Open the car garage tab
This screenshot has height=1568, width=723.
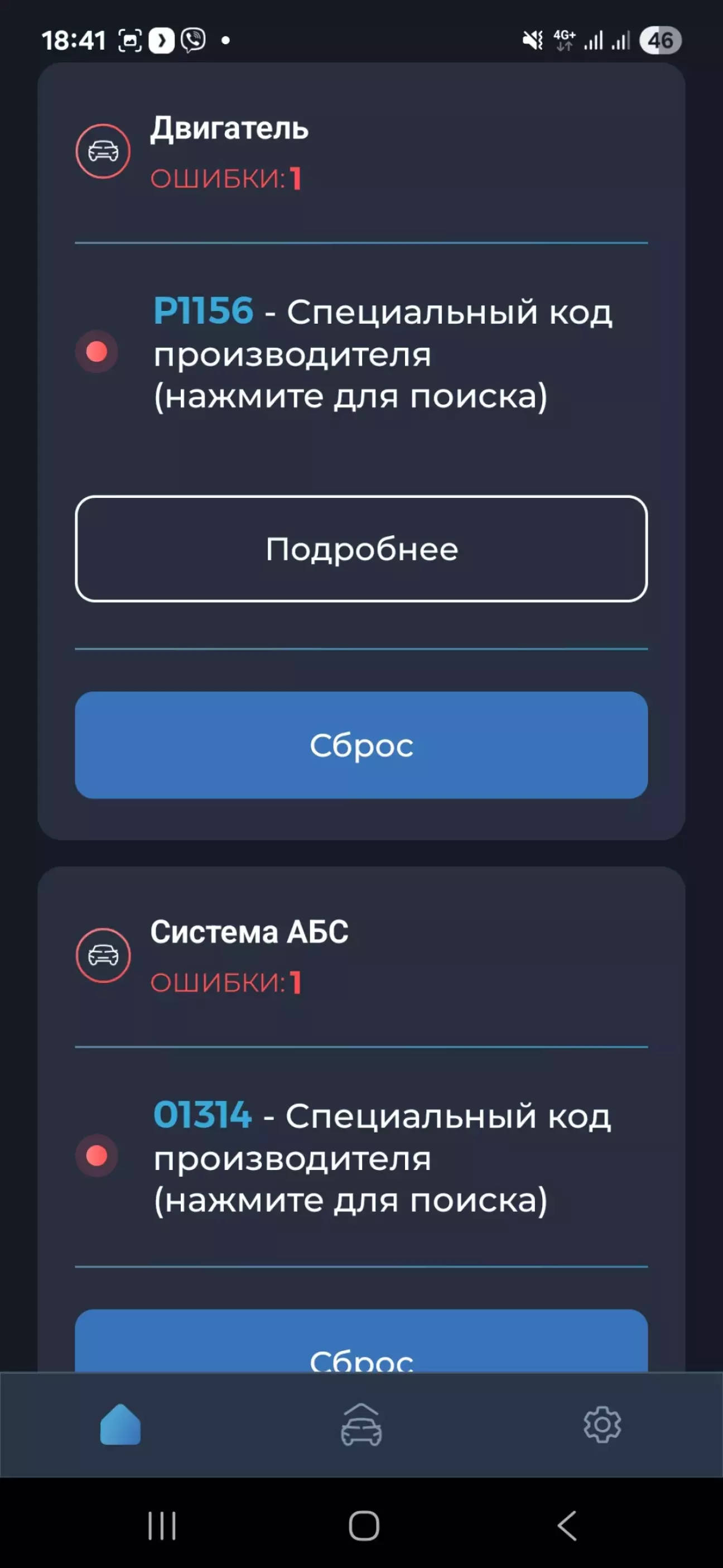[x=361, y=1425]
